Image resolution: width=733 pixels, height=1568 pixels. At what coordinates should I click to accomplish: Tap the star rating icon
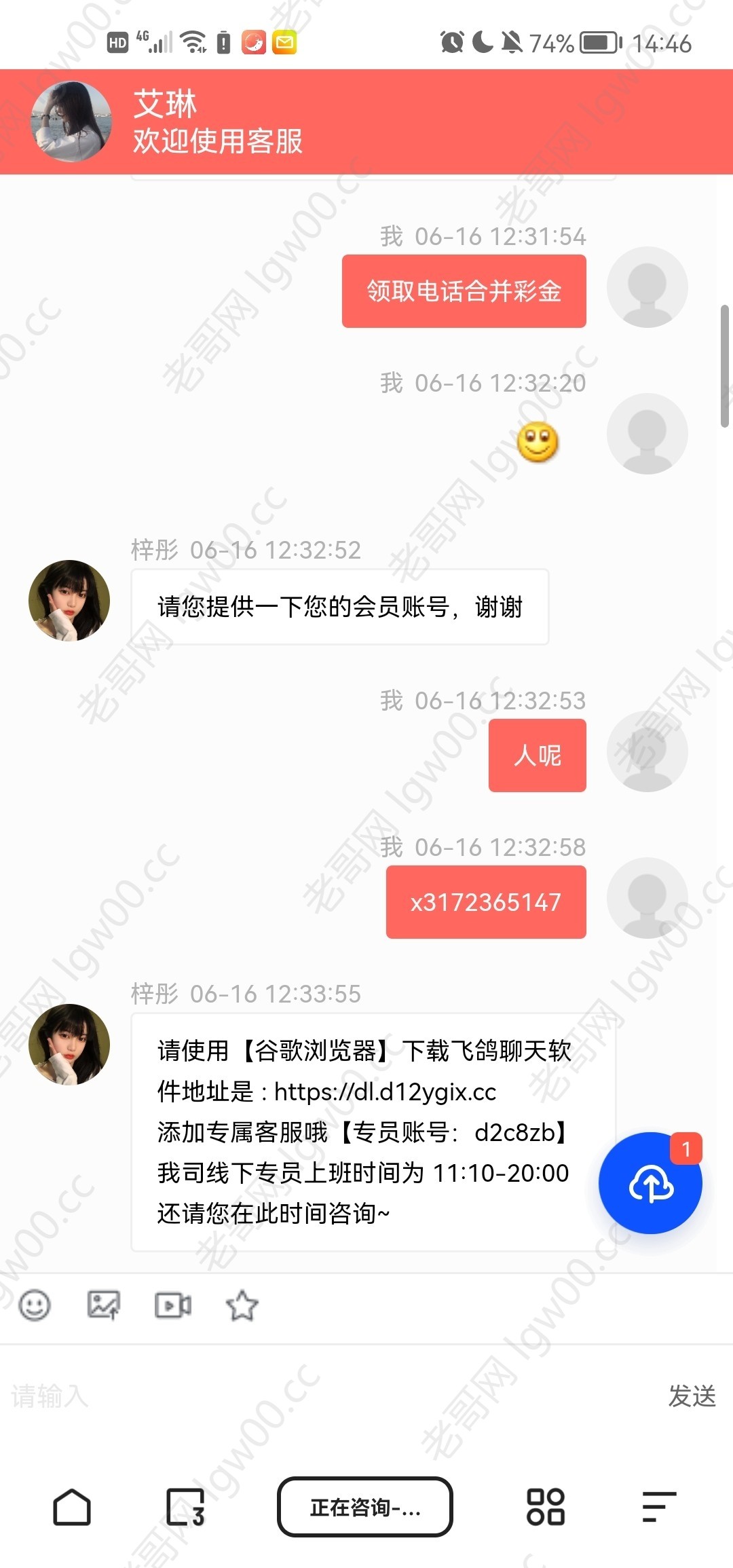point(242,1305)
